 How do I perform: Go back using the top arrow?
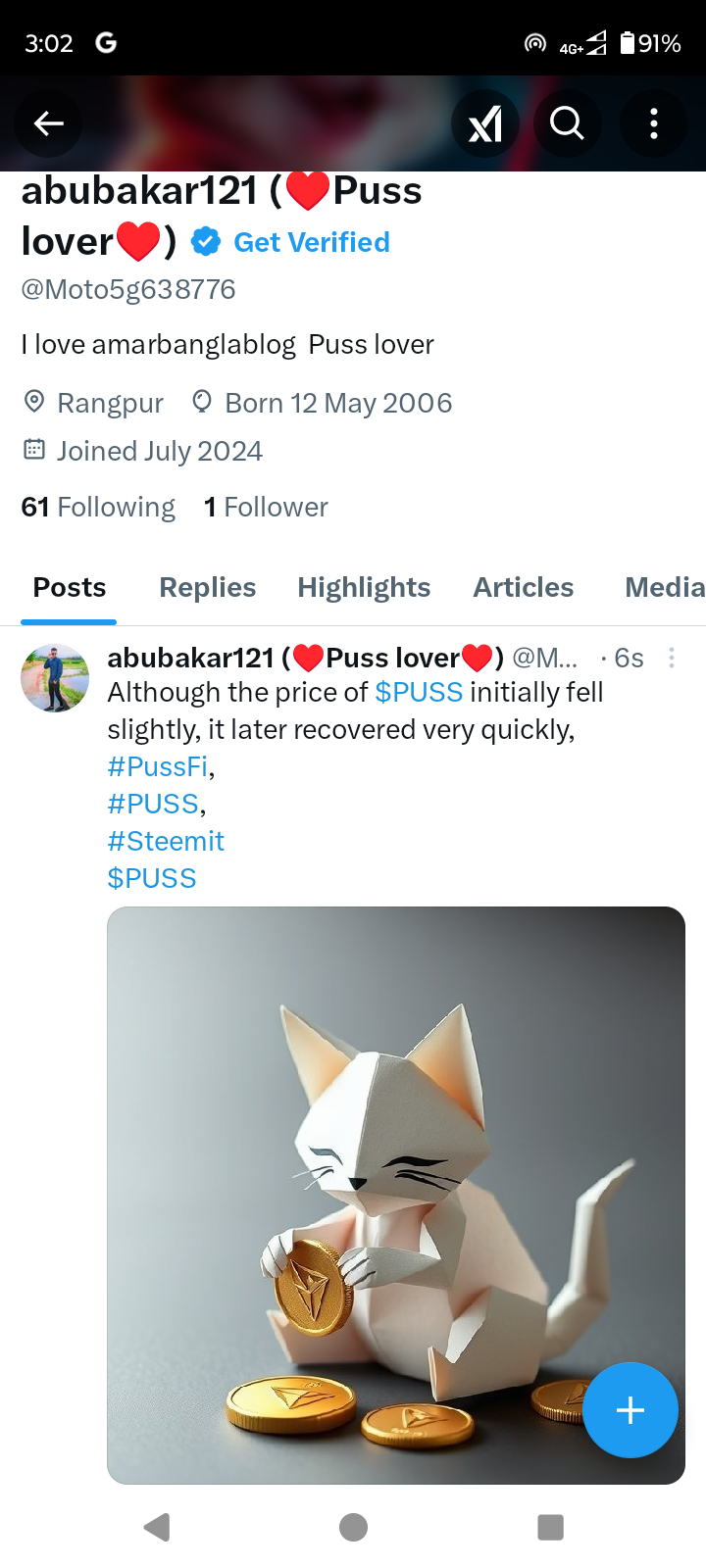point(49,123)
